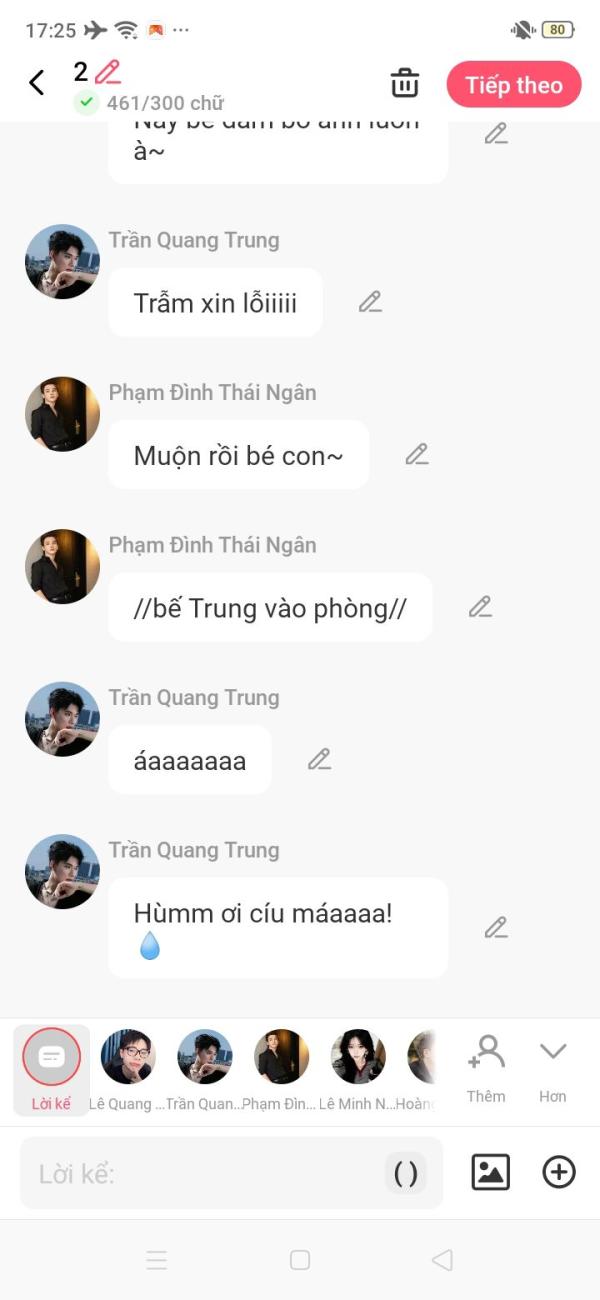Choose character Lê Quang in the selector
Image resolution: width=600 pixels, height=1300 pixels.
tap(128, 1058)
